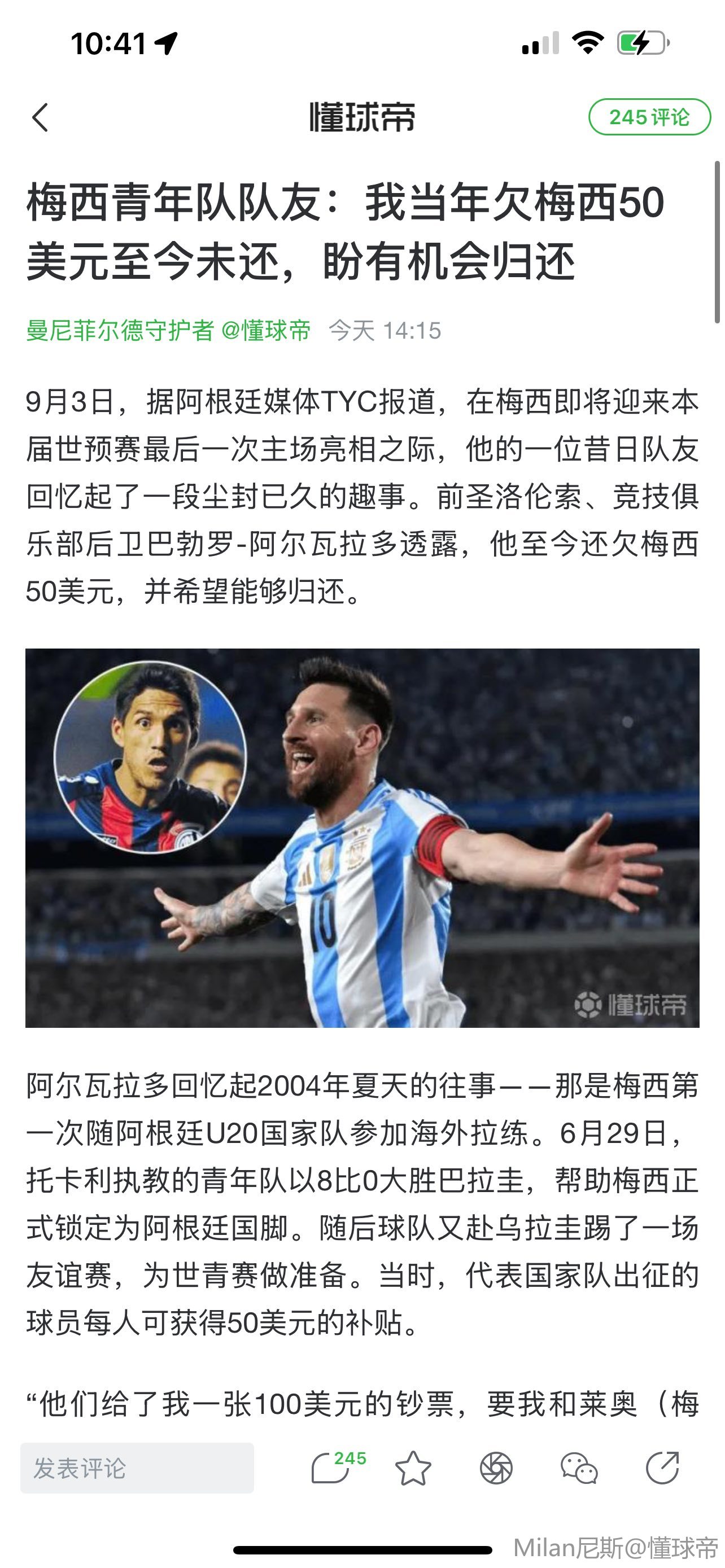Image resolution: width=725 pixels, height=1568 pixels.
Task: Go back using the top-left arrow
Action: click(40, 117)
